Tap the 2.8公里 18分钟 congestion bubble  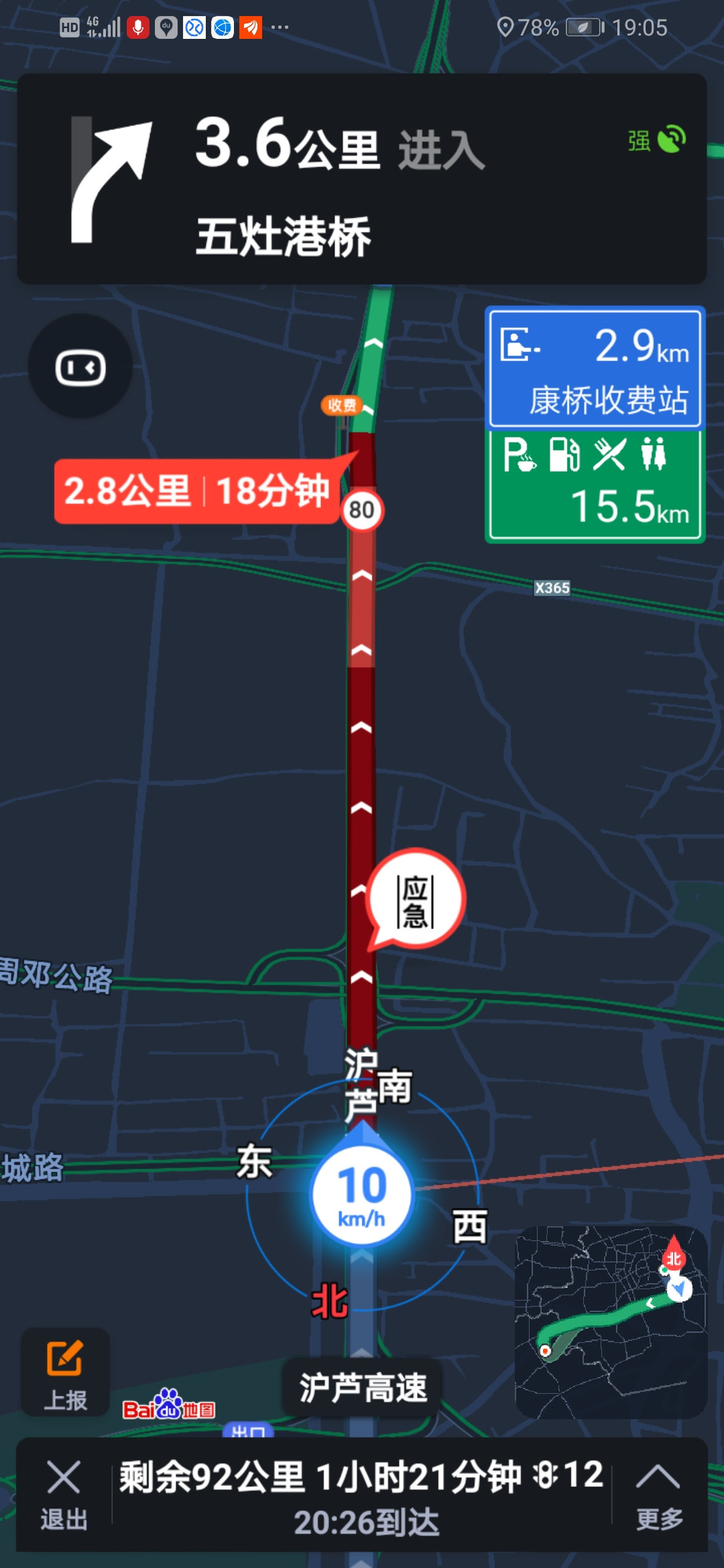pos(197,491)
